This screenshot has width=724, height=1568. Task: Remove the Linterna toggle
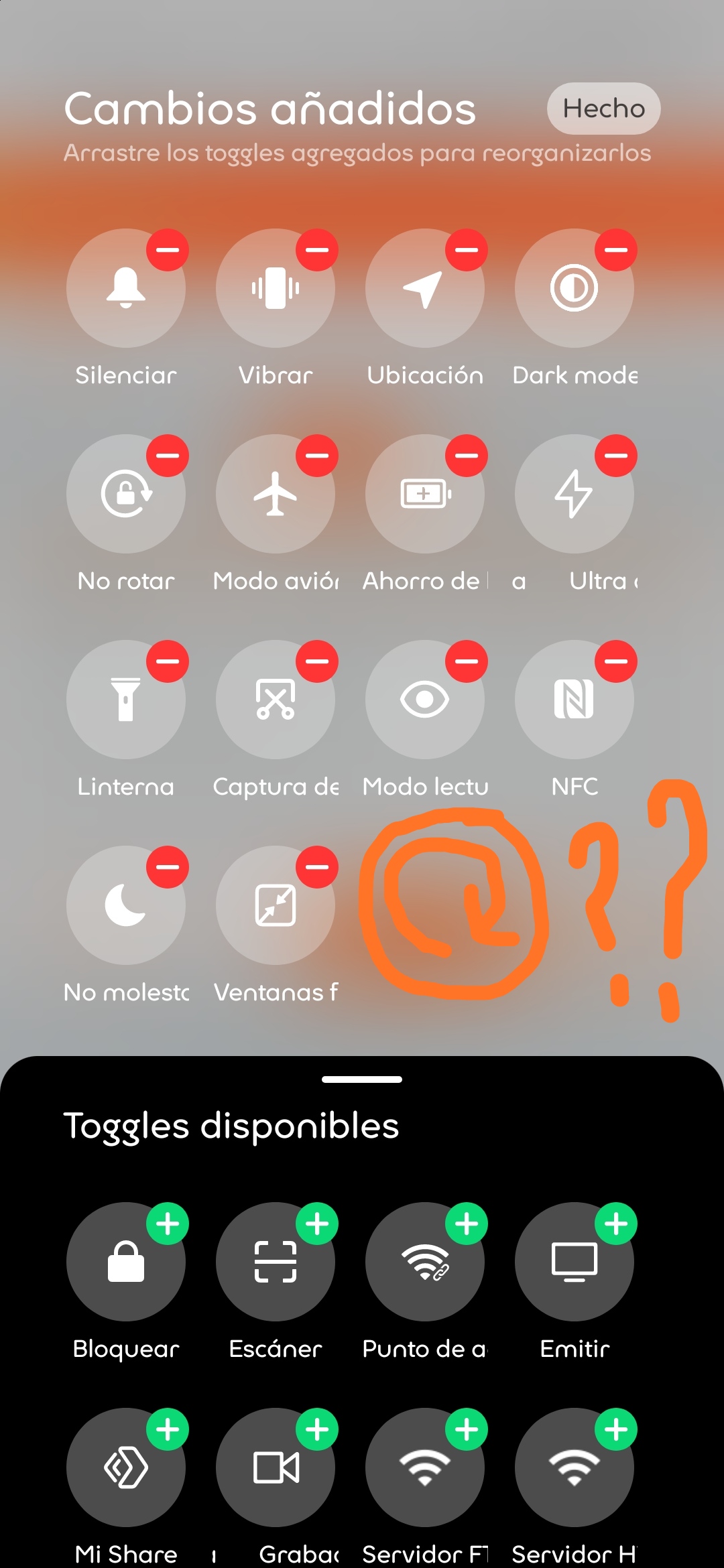[168, 661]
